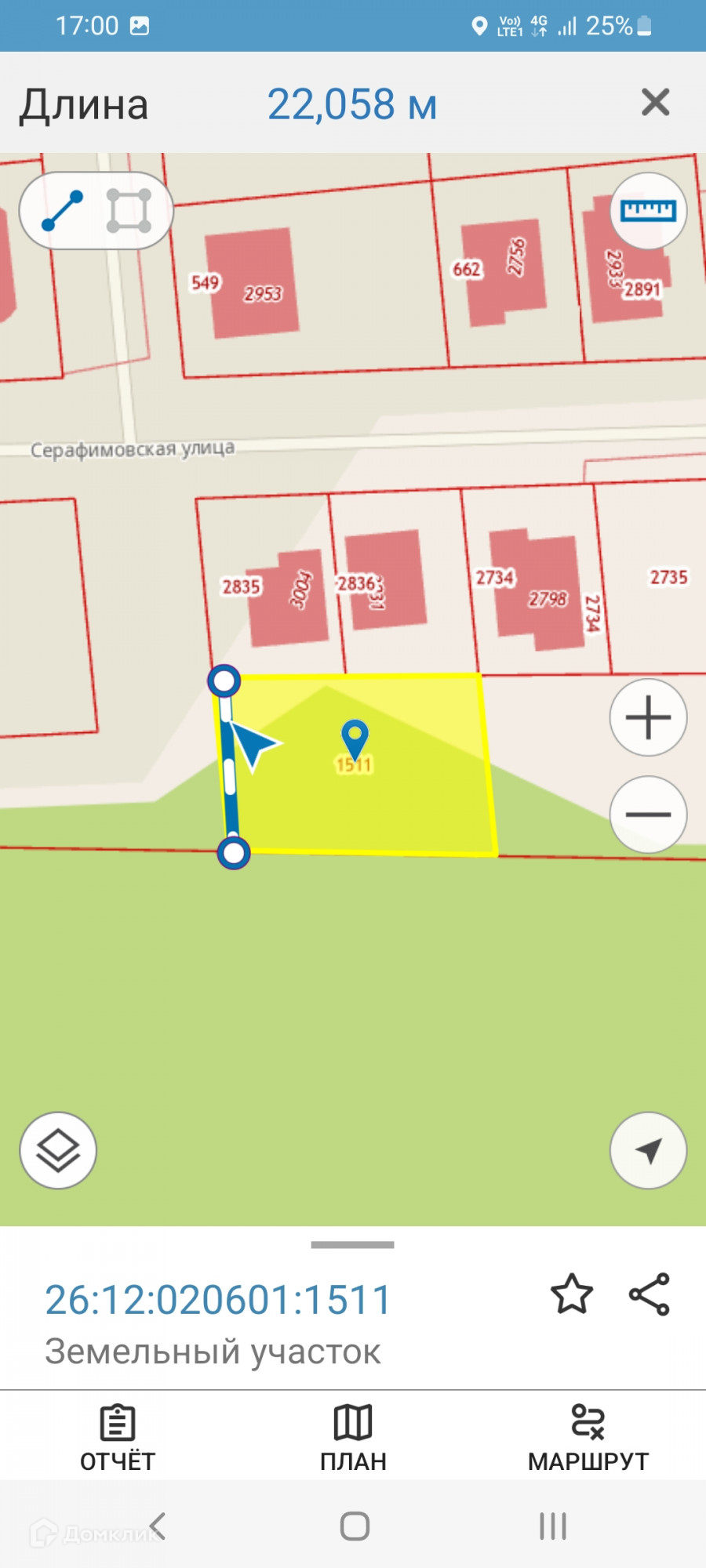Zoom in on the map
The image size is (706, 1568).
[648, 717]
